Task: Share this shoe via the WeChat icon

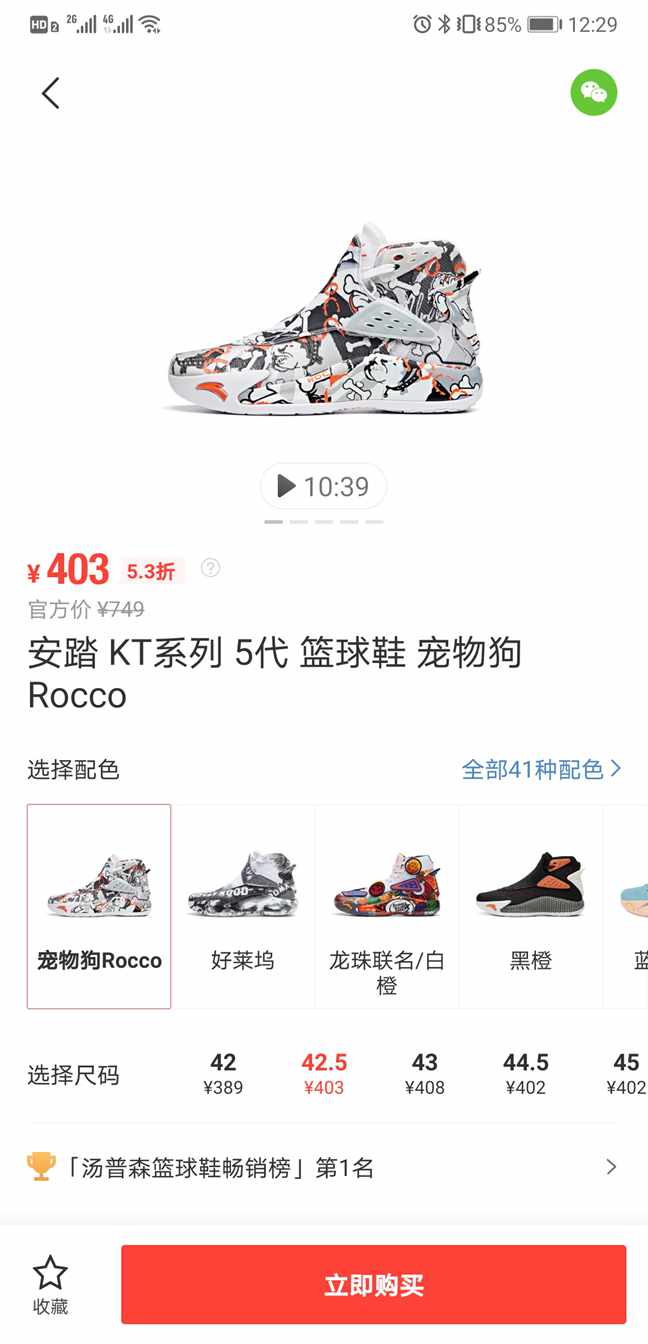Action: (594, 93)
